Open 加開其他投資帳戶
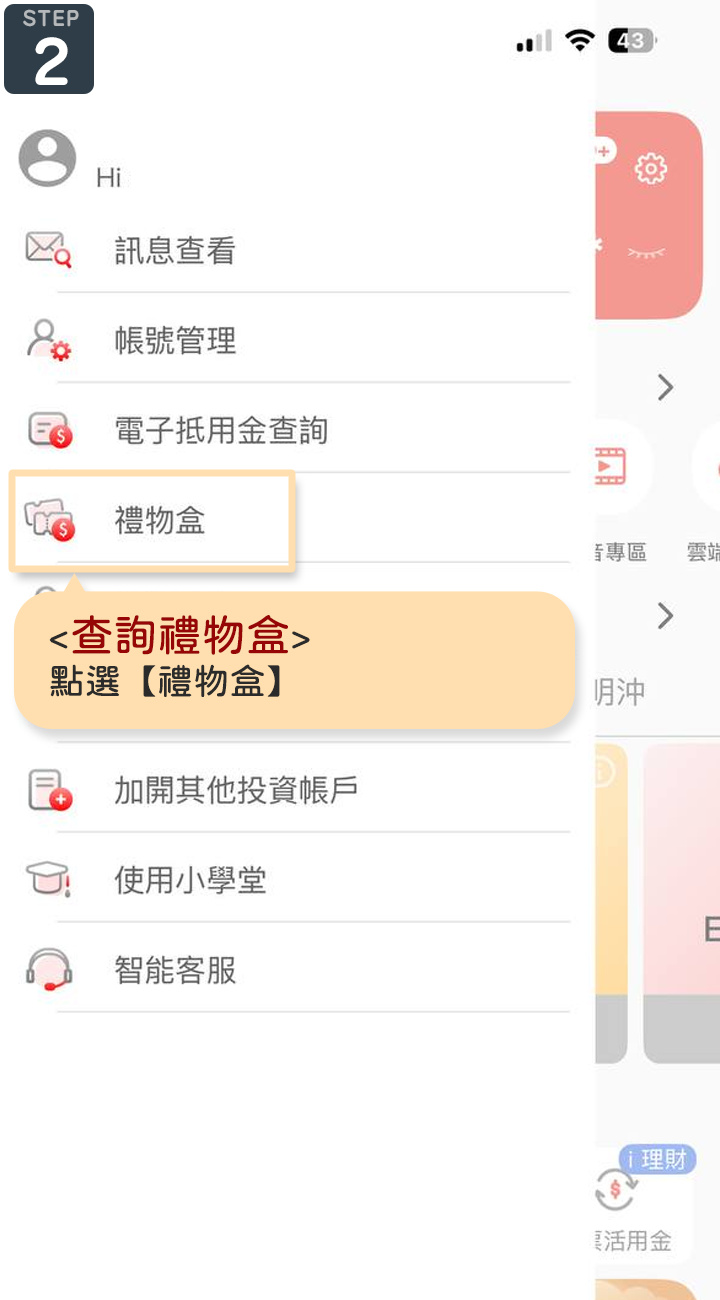Image resolution: width=720 pixels, height=1300 pixels. click(x=235, y=790)
